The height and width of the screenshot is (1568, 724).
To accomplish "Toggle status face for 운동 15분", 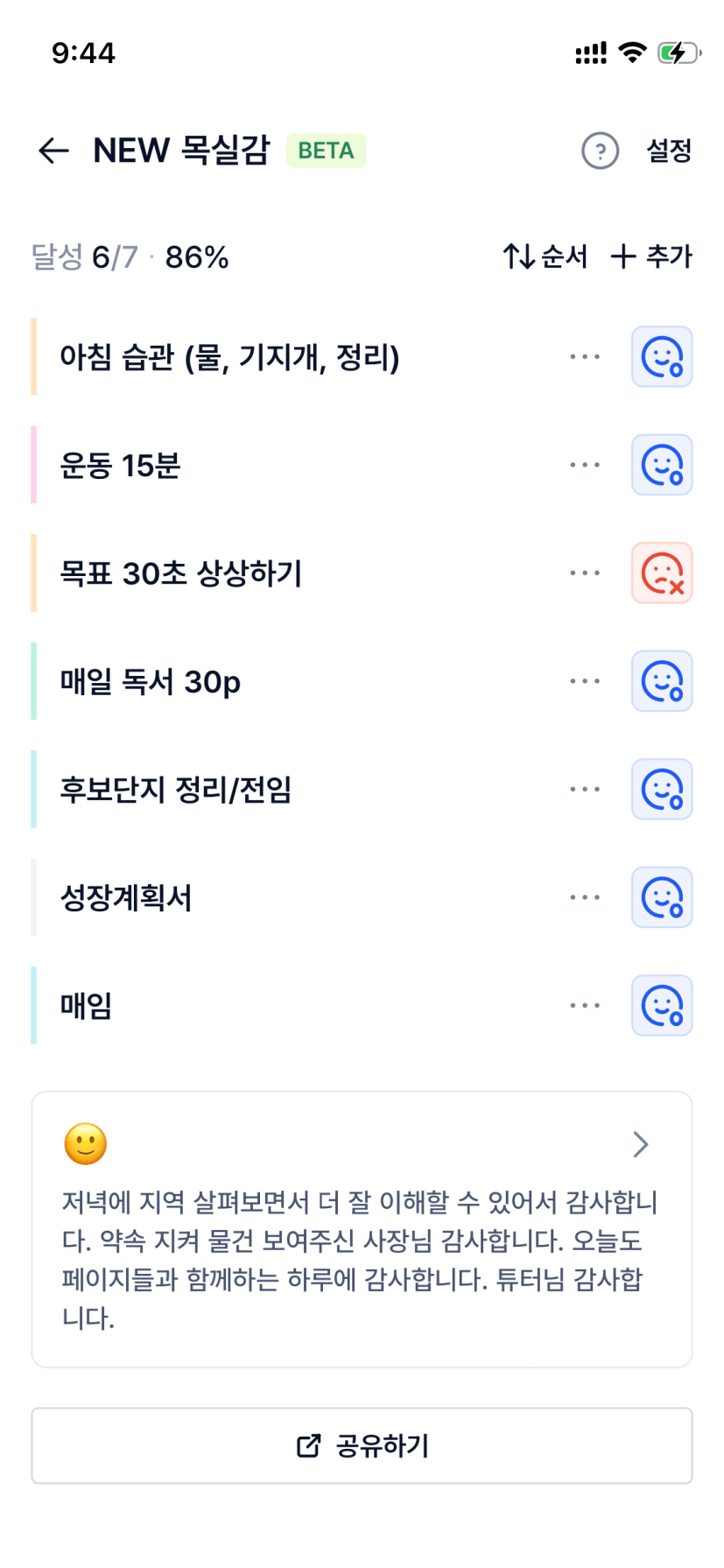I will (662, 465).
